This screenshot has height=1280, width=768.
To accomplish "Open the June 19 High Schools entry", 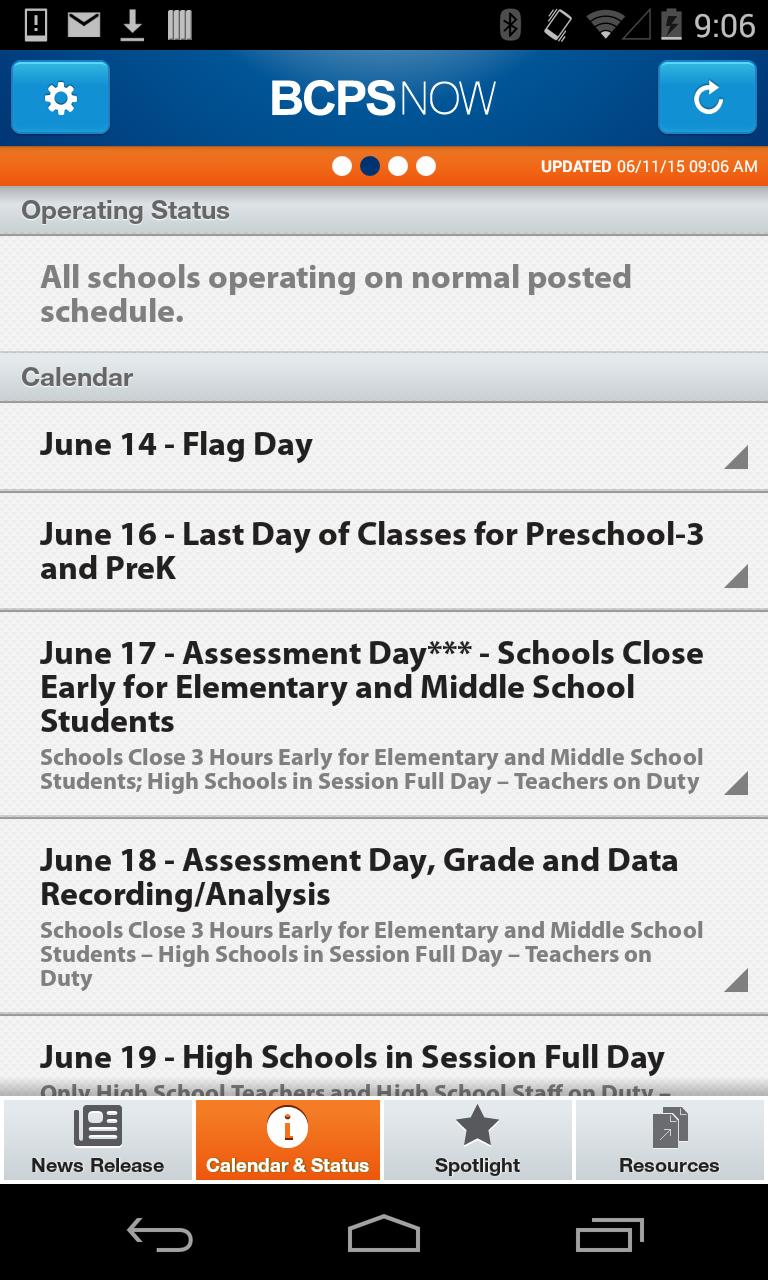I will 384,1057.
